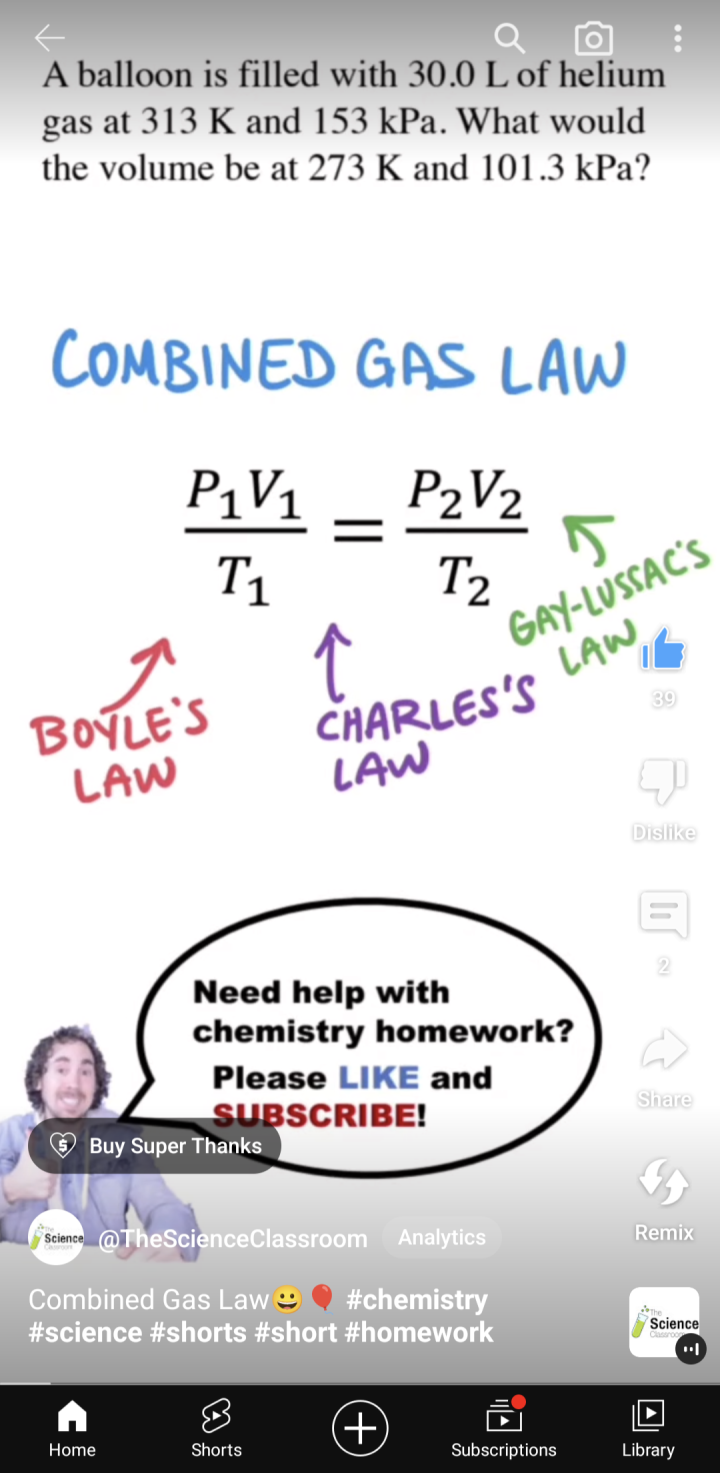Open the sound thumbnail at the bottom right
Screen dimensions: 720x1473
[x=663, y=1322]
